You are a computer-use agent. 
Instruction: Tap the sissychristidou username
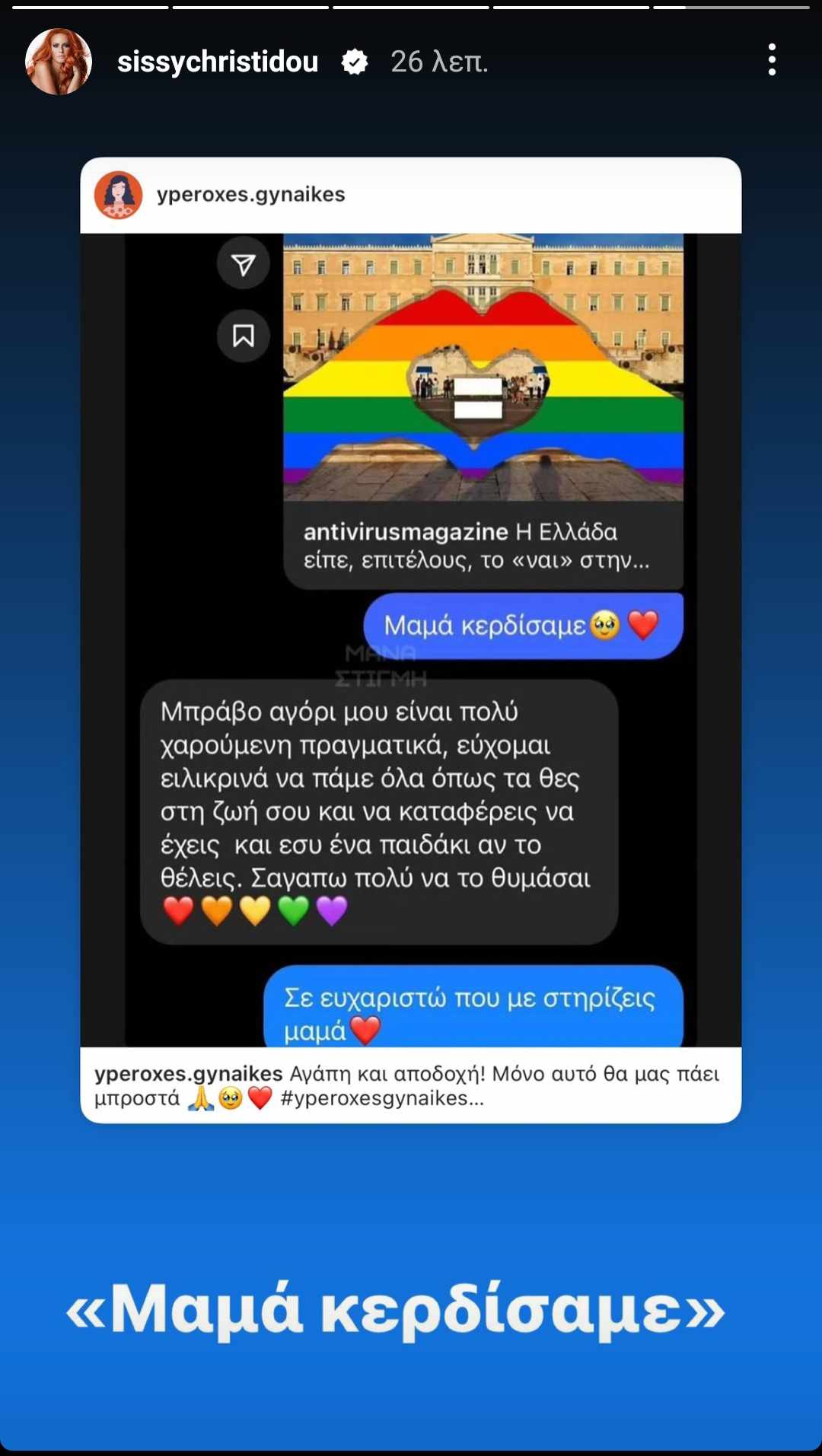pyautogui.click(x=218, y=62)
